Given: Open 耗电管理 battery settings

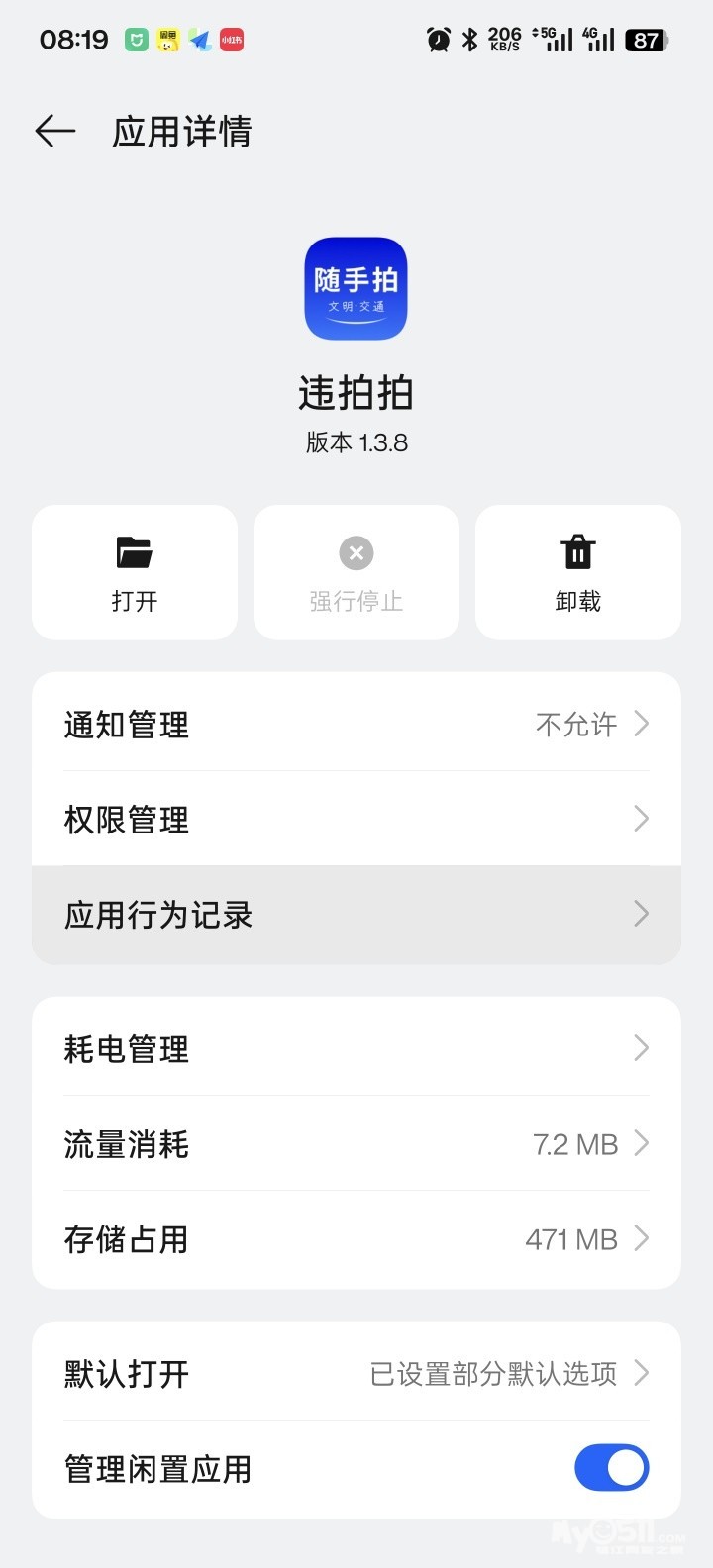Looking at the screenshot, I should tap(356, 1049).
